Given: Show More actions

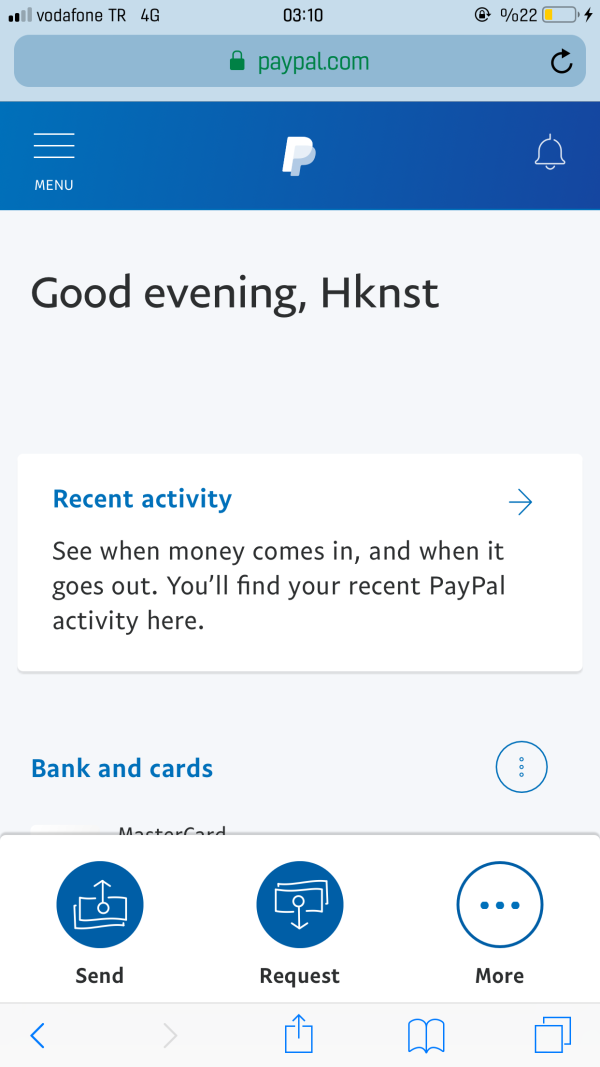Looking at the screenshot, I should [x=499, y=905].
